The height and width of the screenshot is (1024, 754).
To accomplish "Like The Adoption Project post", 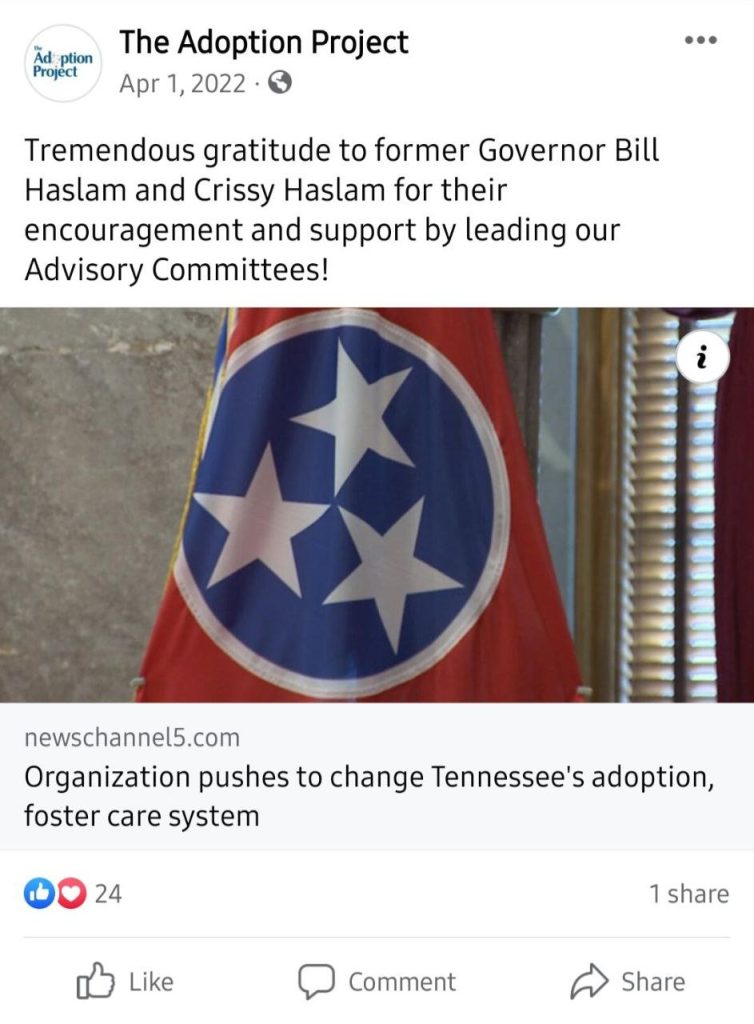I will (x=126, y=982).
